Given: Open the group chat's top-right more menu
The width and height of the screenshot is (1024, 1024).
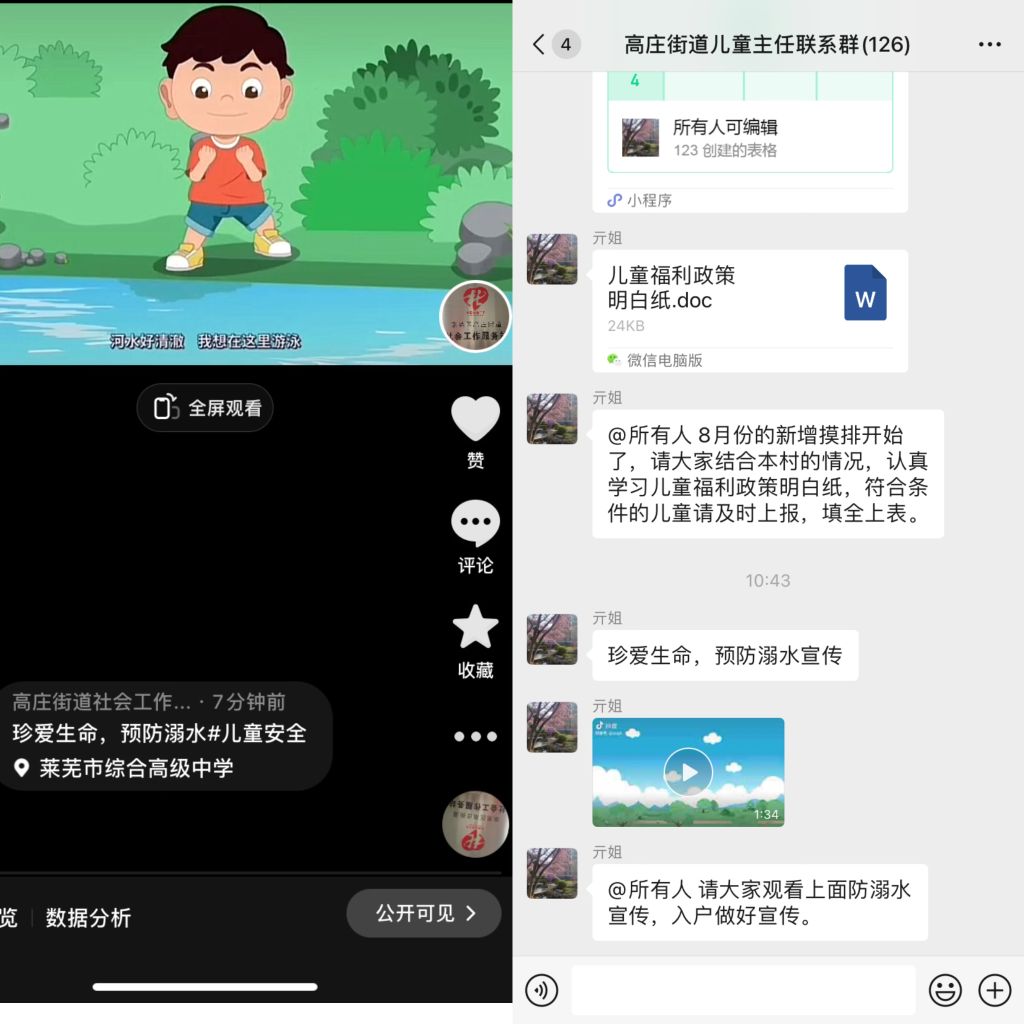Looking at the screenshot, I should pyautogui.click(x=989, y=44).
